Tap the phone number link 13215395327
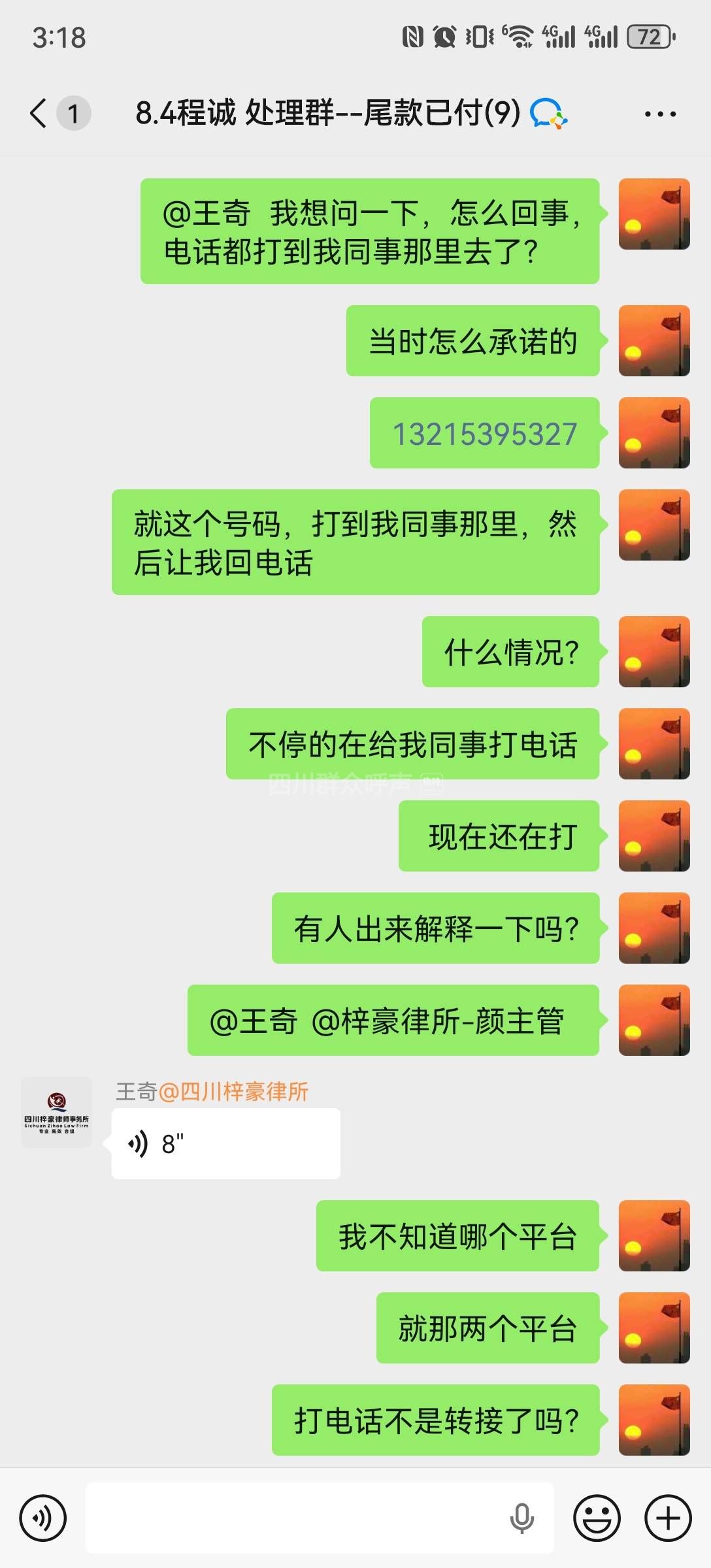Image resolution: width=711 pixels, height=1568 pixels. pyautogui.click(x=484, y=434)
